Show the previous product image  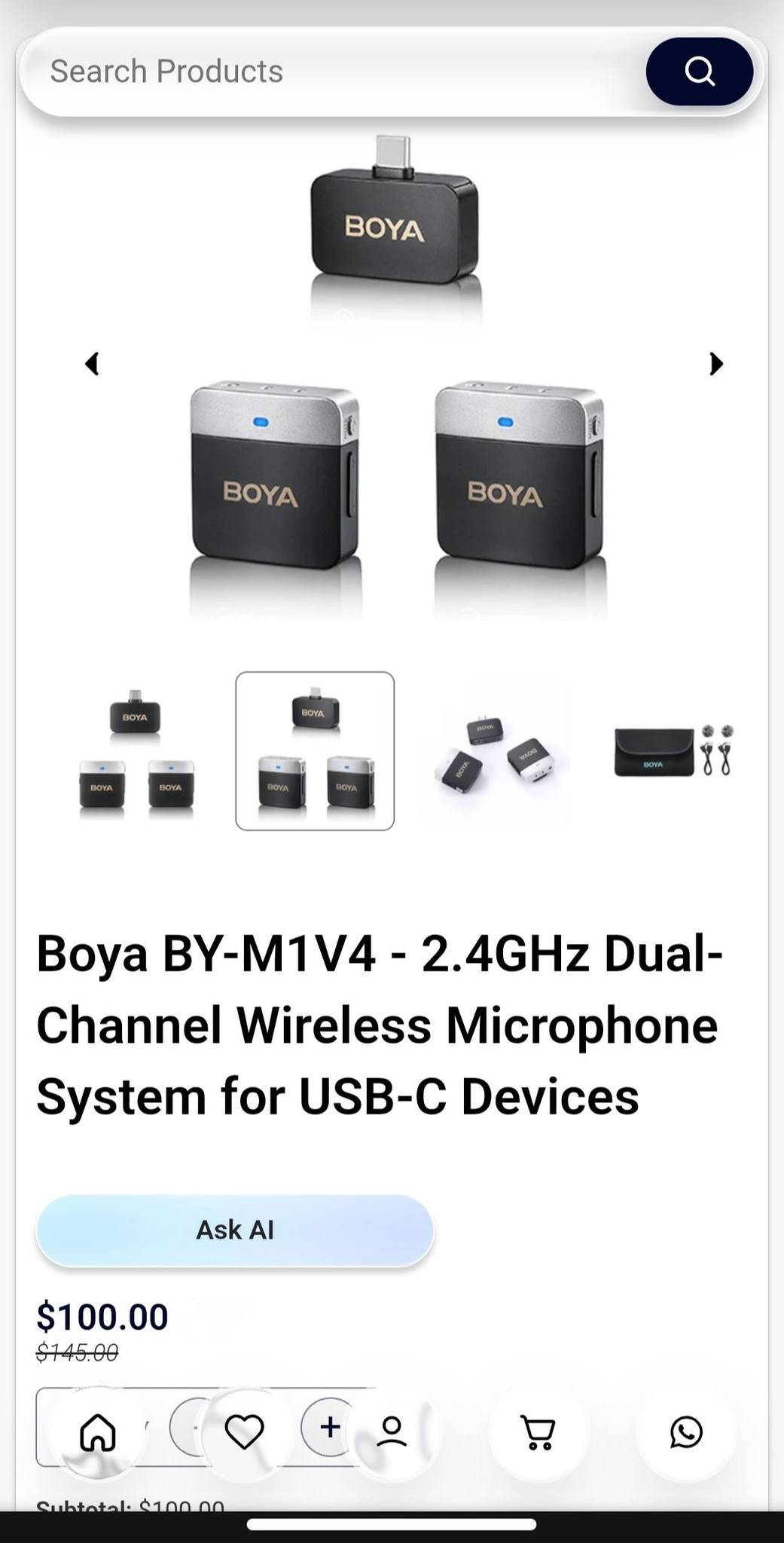click(x=92, y=364)
